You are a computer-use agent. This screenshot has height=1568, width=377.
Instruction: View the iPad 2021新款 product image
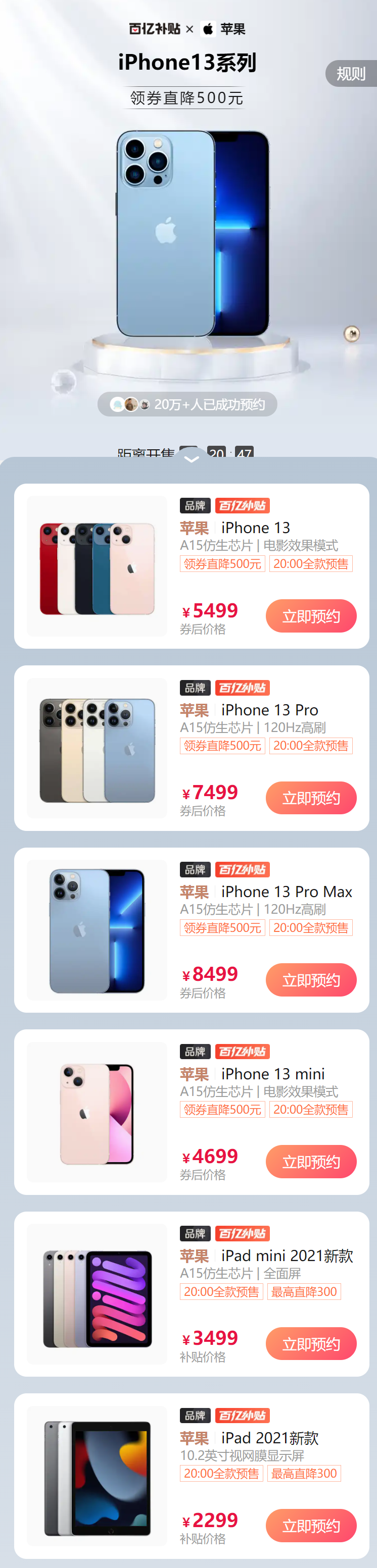coord(97,1477)
